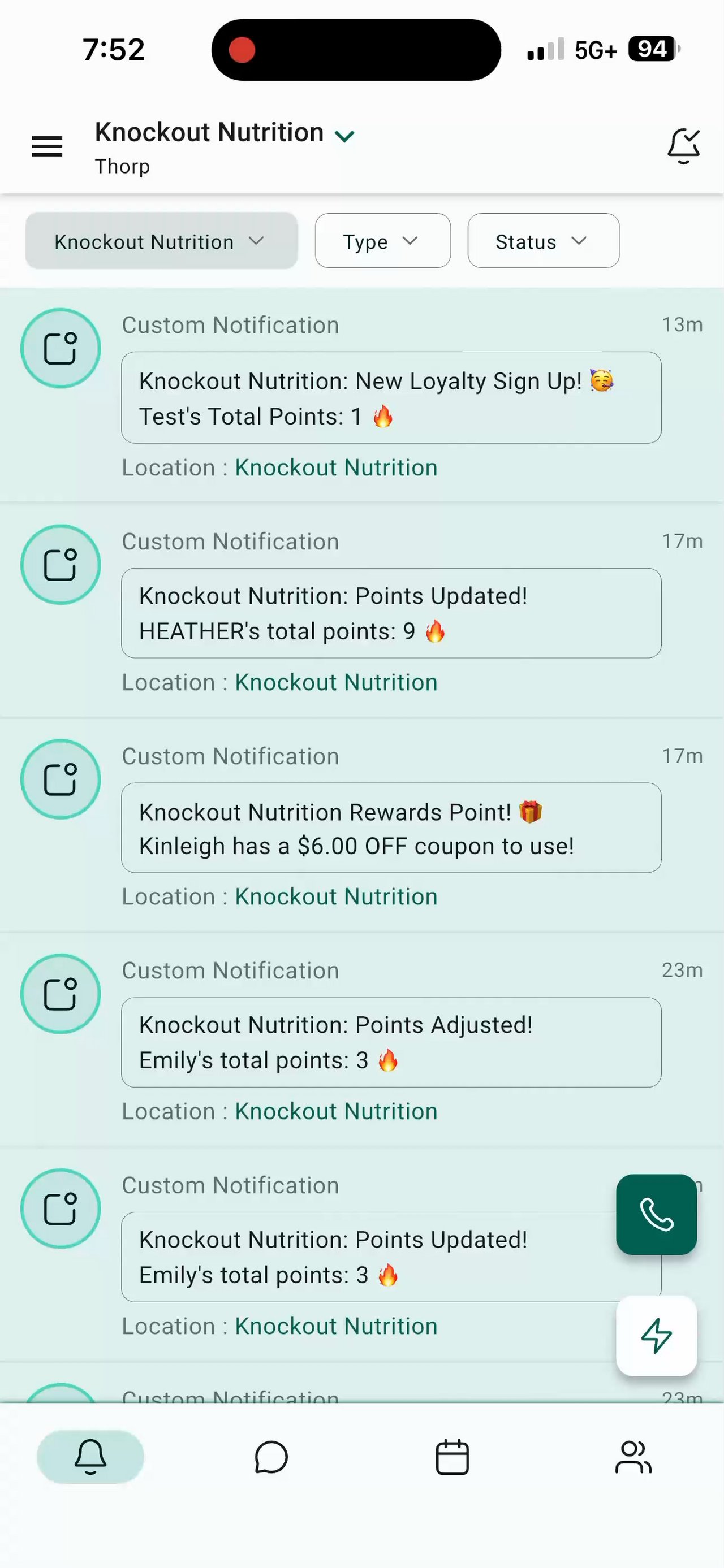Screen dimensions: 724x1568
Task: Switch to the contacts tab
Action: (633, 1457)
